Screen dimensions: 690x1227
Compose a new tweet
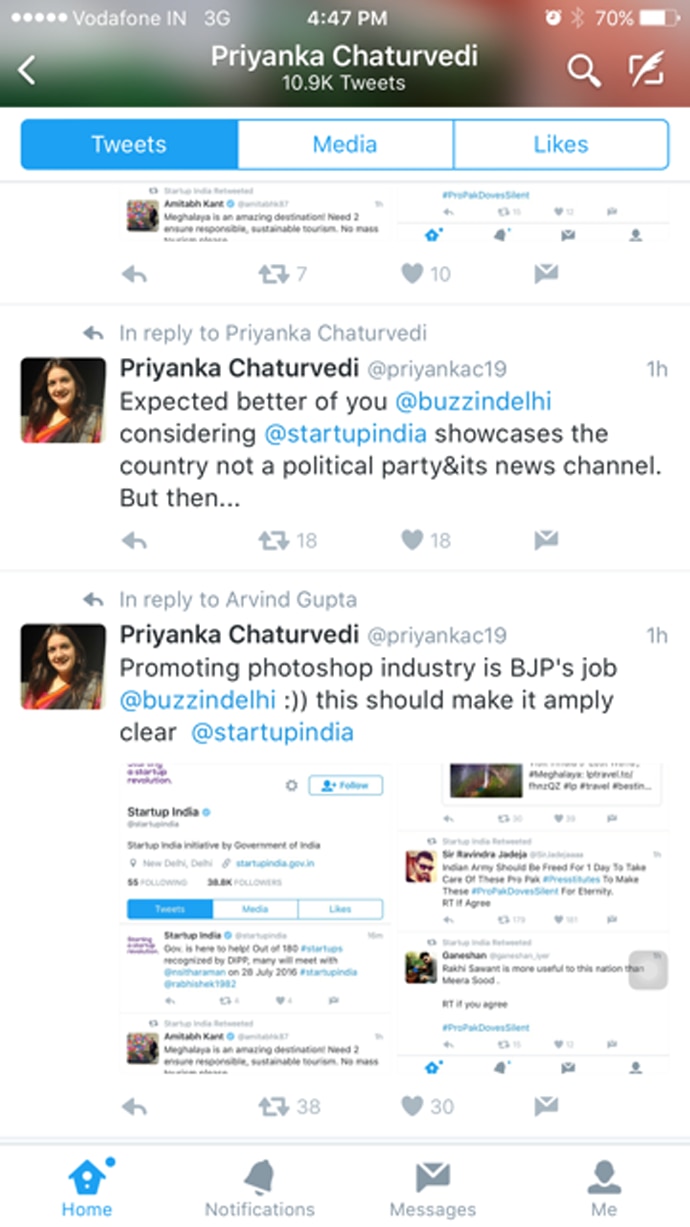click(646, 69)
